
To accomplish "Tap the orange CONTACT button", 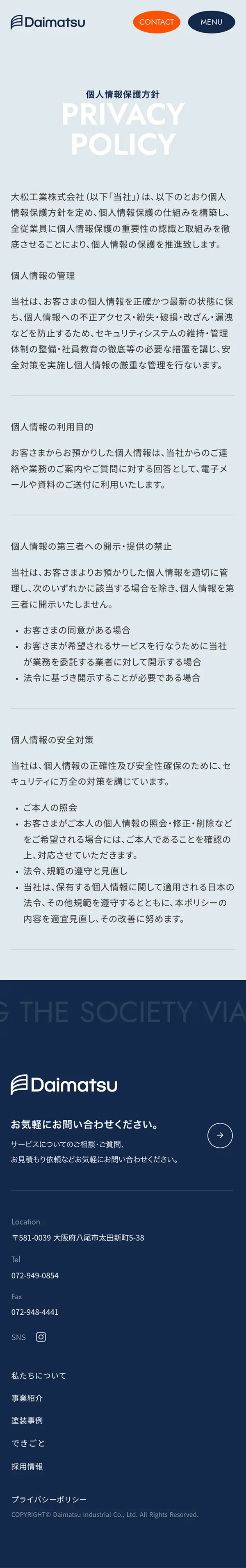I will click(x=157, y=22).
